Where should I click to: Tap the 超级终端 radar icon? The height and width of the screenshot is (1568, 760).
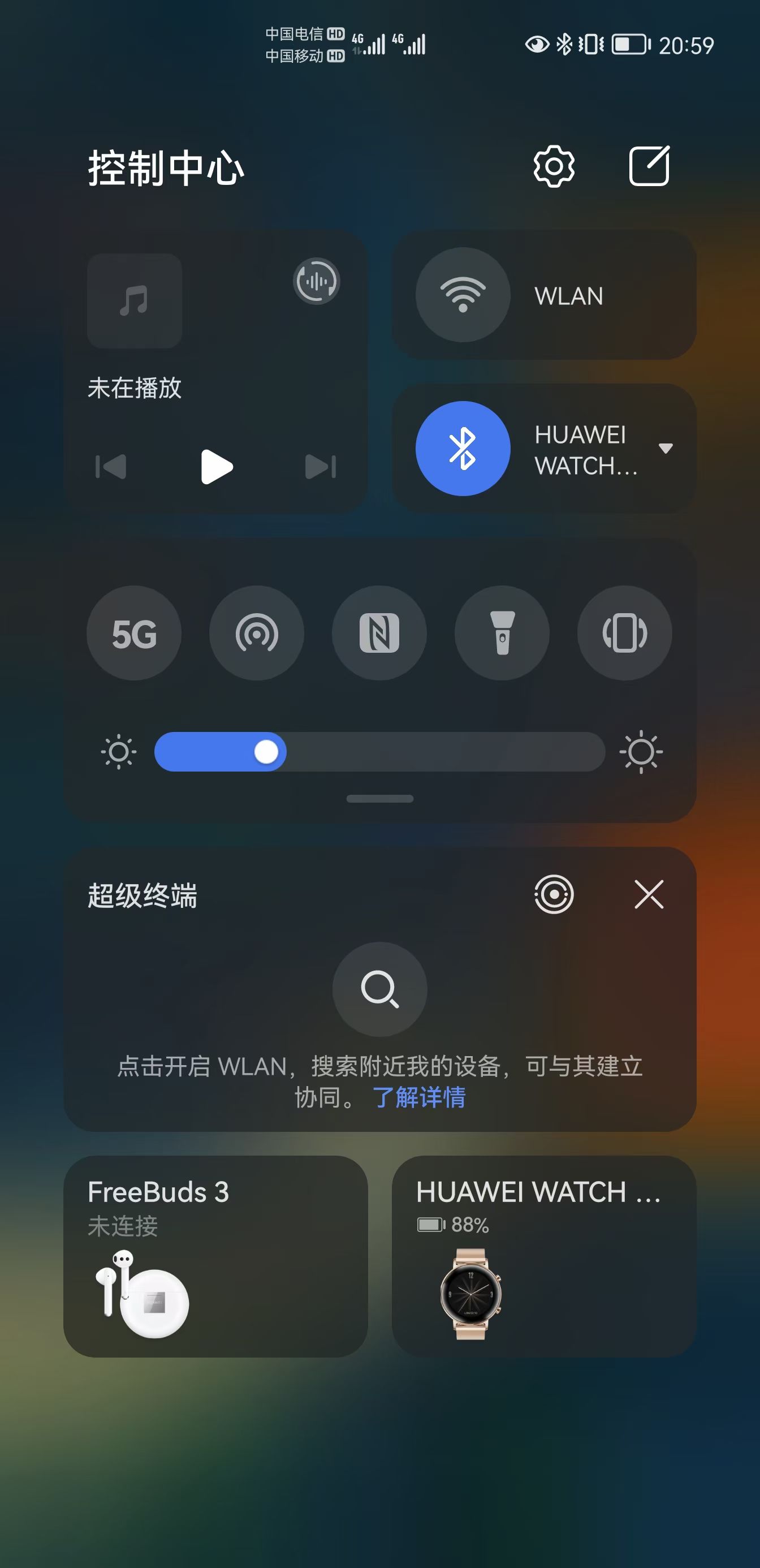coord(553,895)
